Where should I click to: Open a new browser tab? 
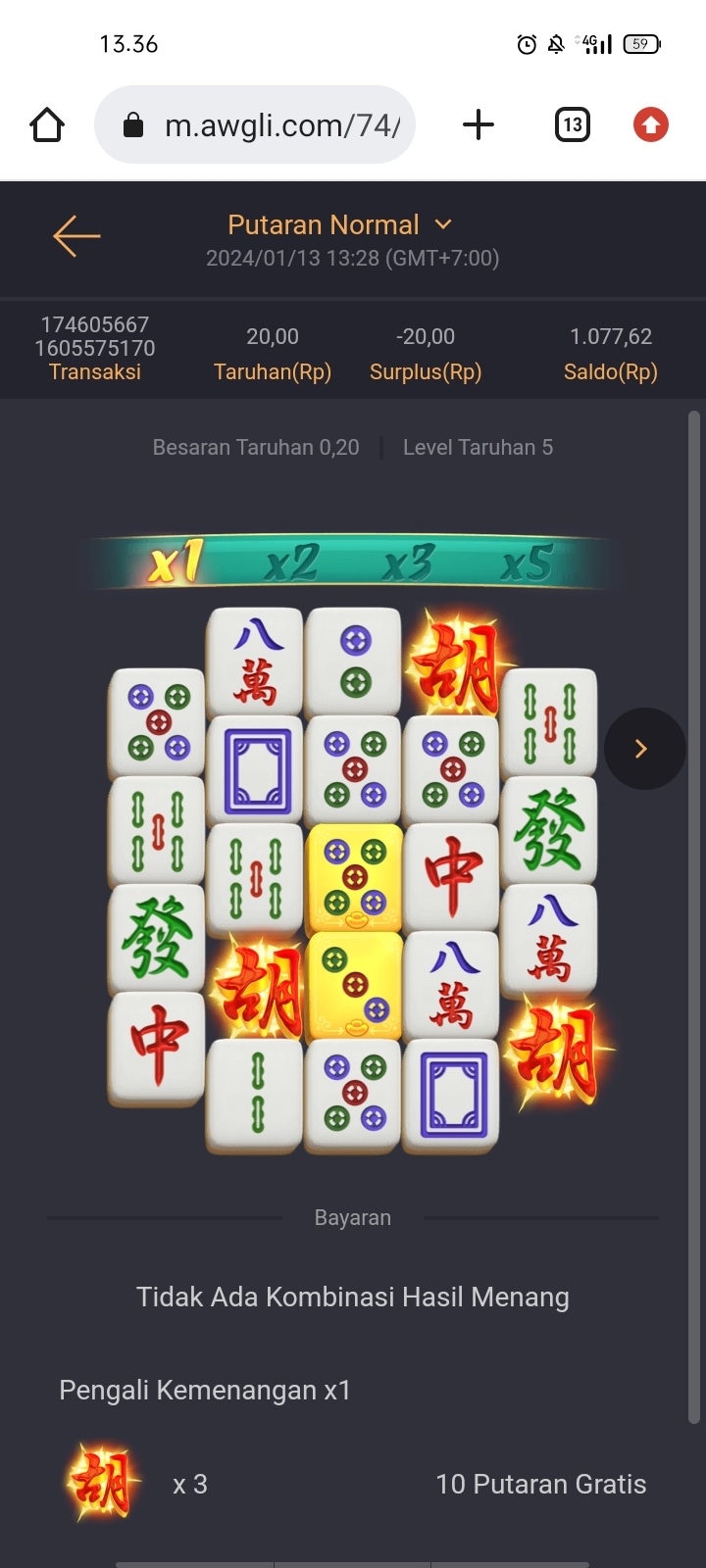click(479, 125)
